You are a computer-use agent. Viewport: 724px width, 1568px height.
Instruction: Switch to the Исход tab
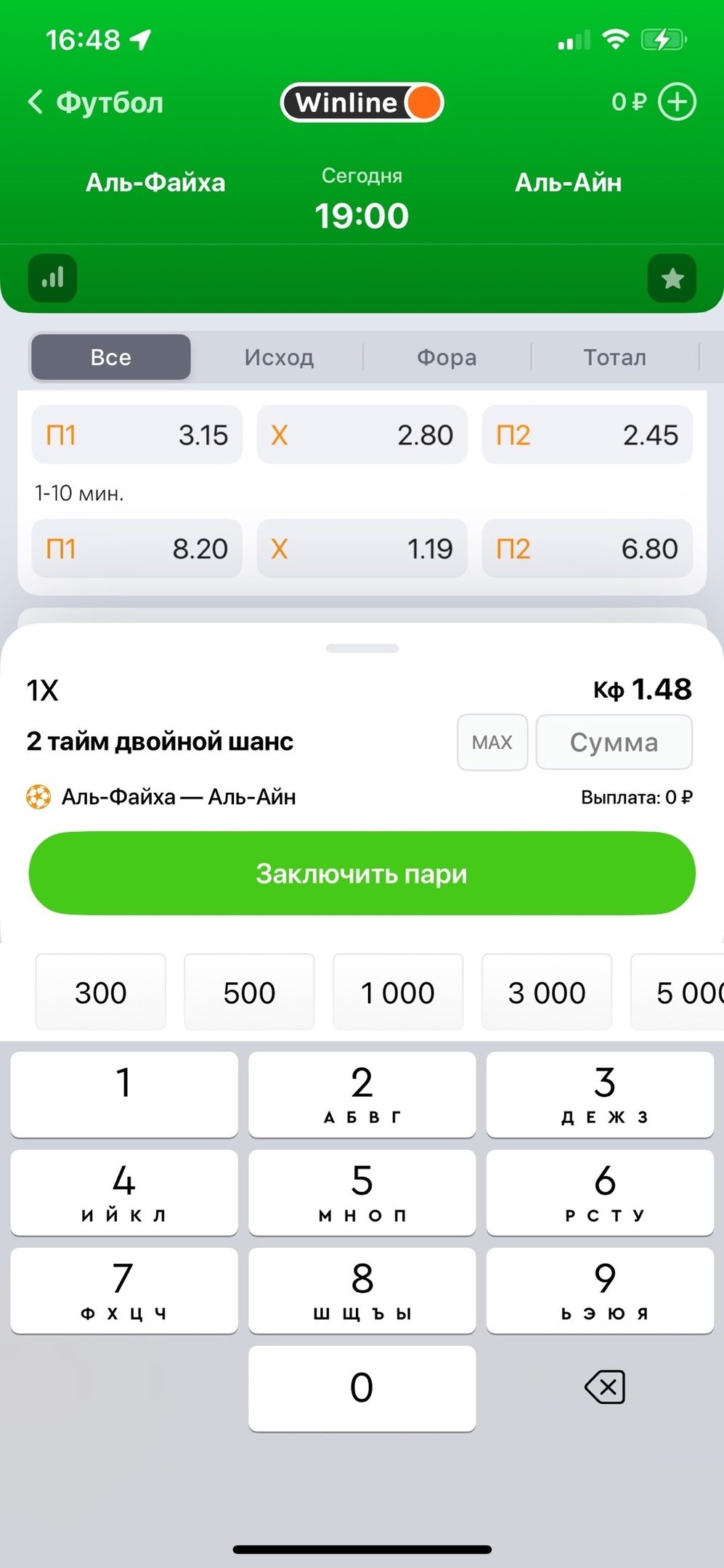[279, 357]
